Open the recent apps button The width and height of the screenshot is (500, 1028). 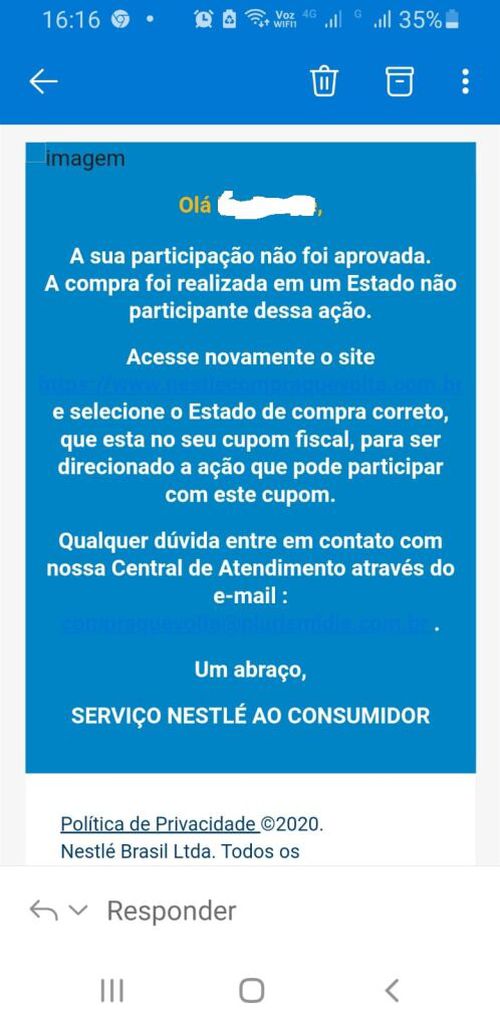[x=112, y=990]
